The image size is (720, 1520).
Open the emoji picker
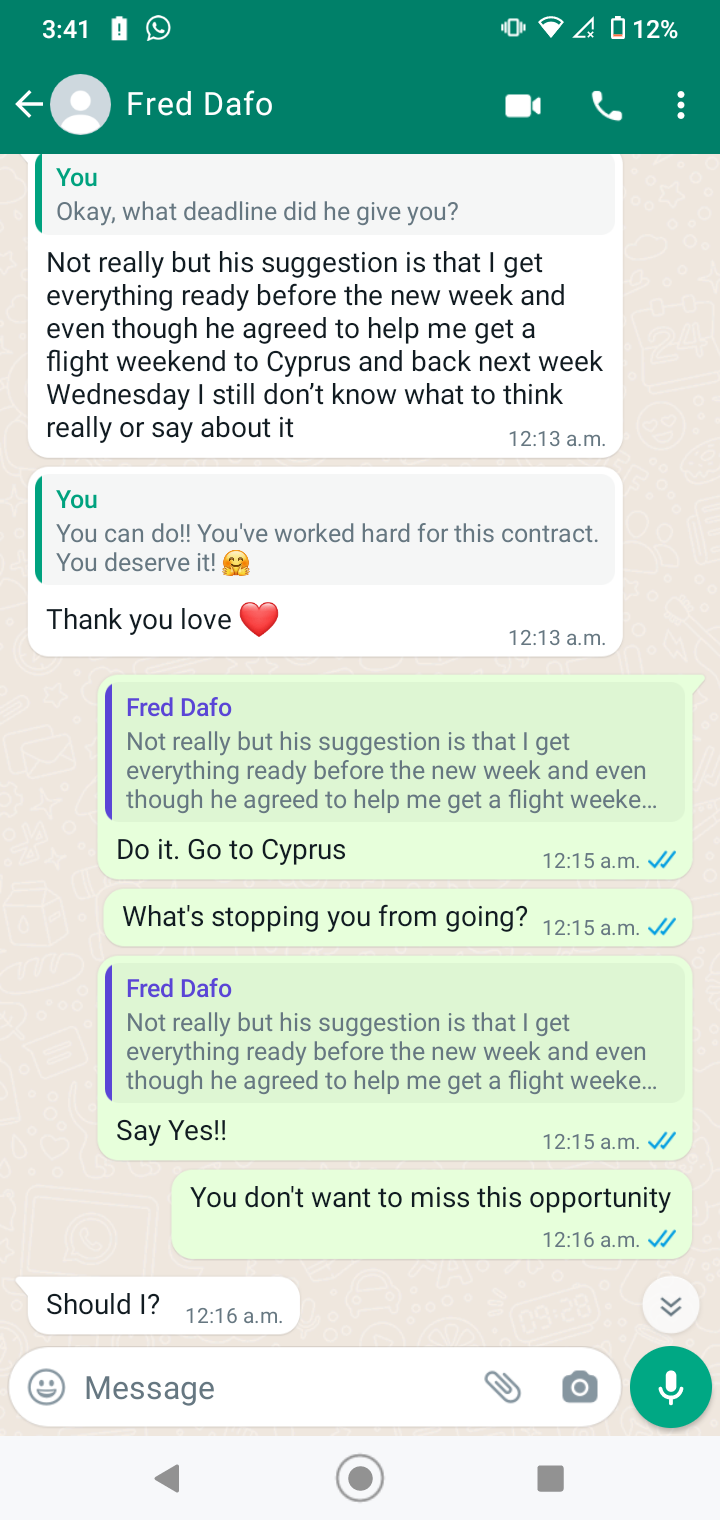point(46,1387)
